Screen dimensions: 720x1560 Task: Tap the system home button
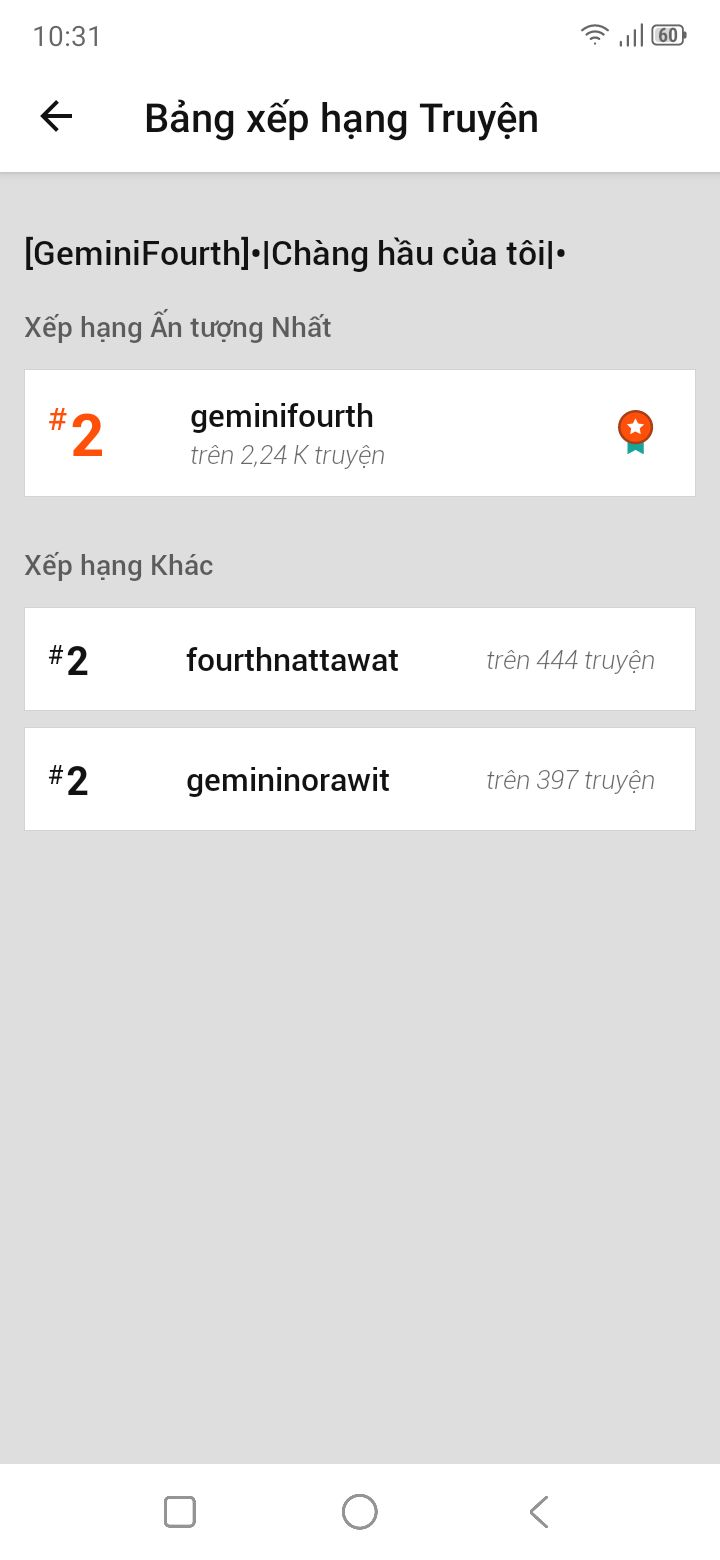360,1511
